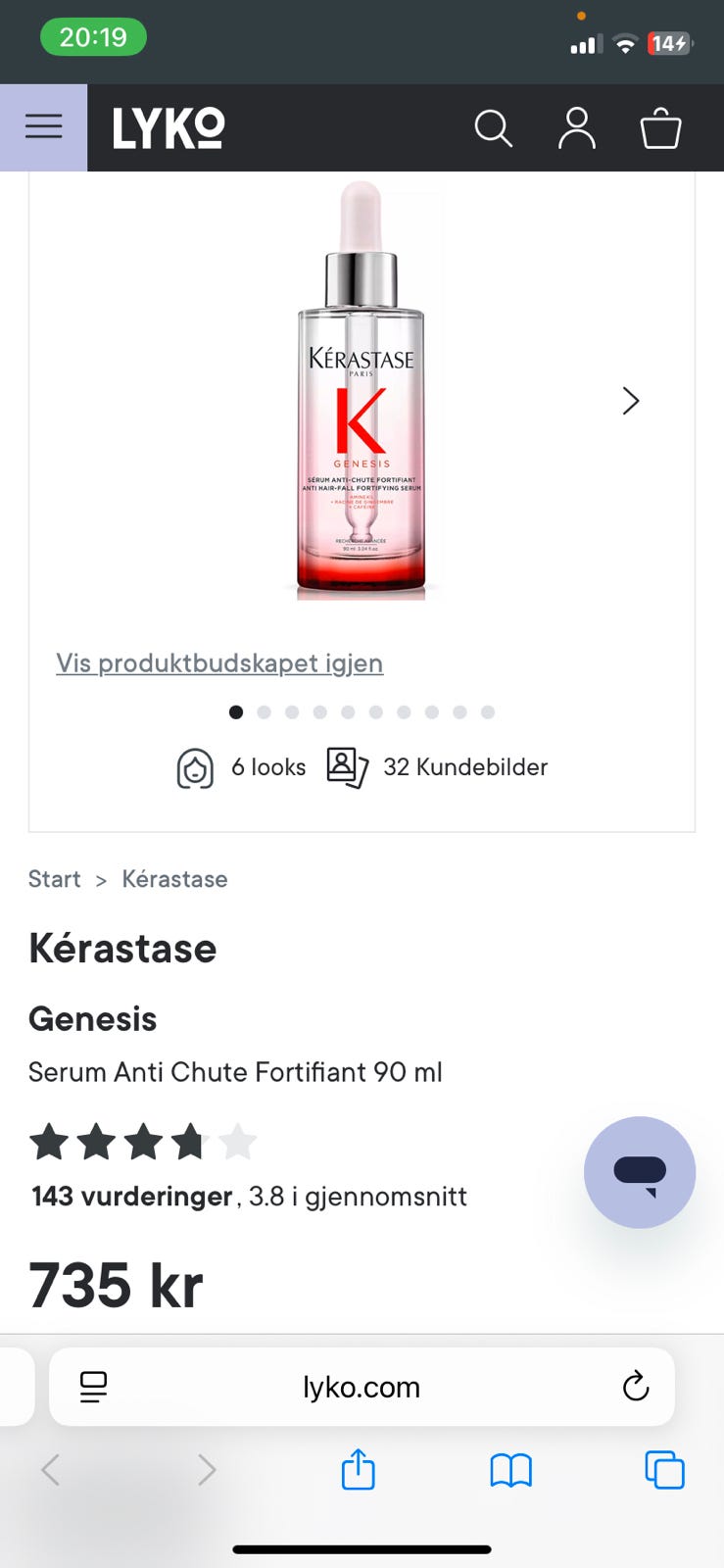Click the LYKO logo
This screenshot has height=1568, width=724.
tap(168, 127)
